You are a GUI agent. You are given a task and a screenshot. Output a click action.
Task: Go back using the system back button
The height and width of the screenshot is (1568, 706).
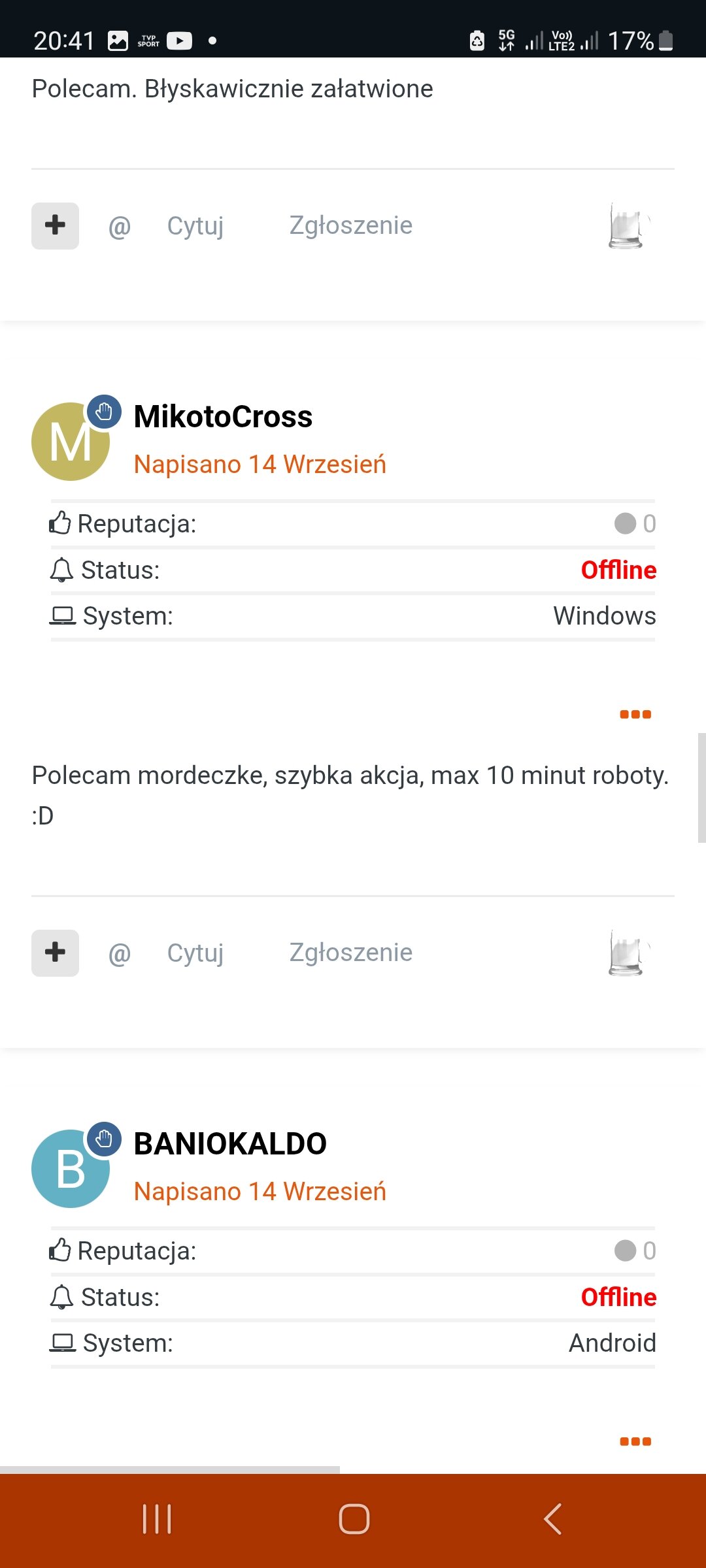point(552,1518)
